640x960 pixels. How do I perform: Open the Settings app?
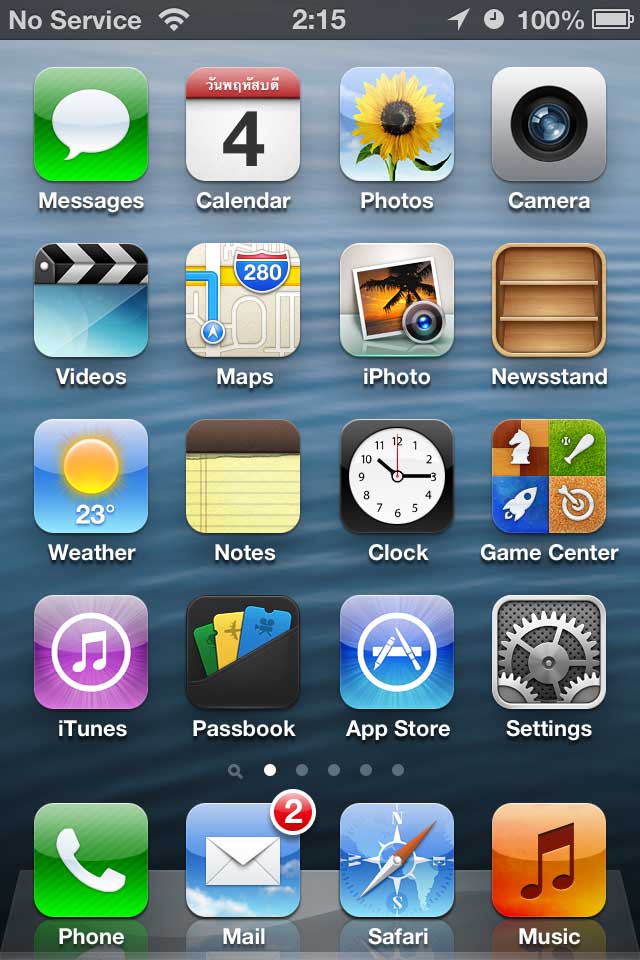(x=549, y=652)
